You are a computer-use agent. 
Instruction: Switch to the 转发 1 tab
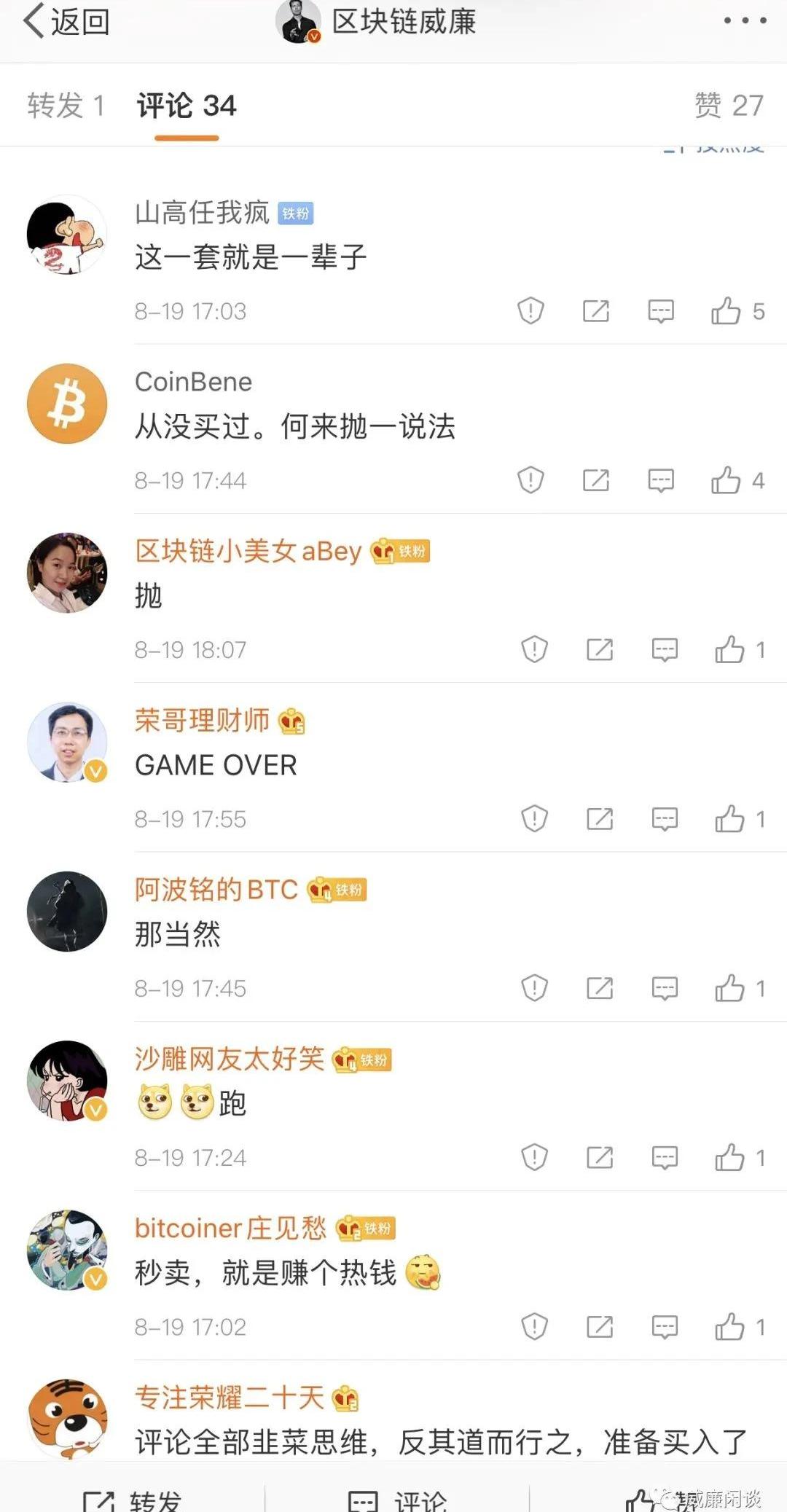[66, 106]
